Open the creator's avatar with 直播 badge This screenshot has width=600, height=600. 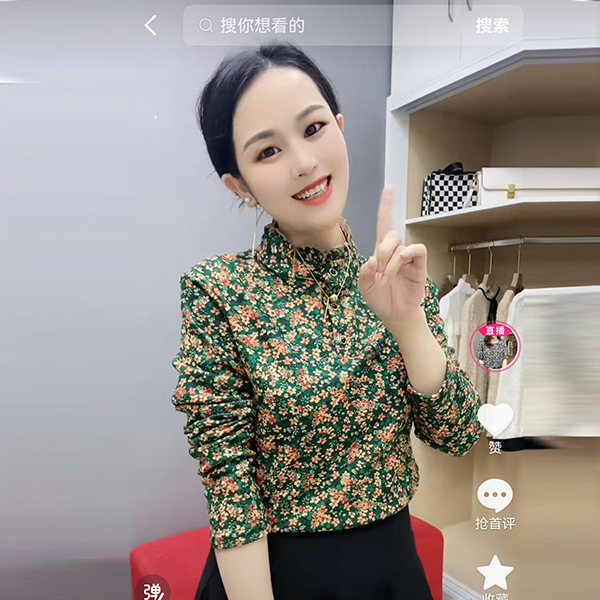pos(494,347)
